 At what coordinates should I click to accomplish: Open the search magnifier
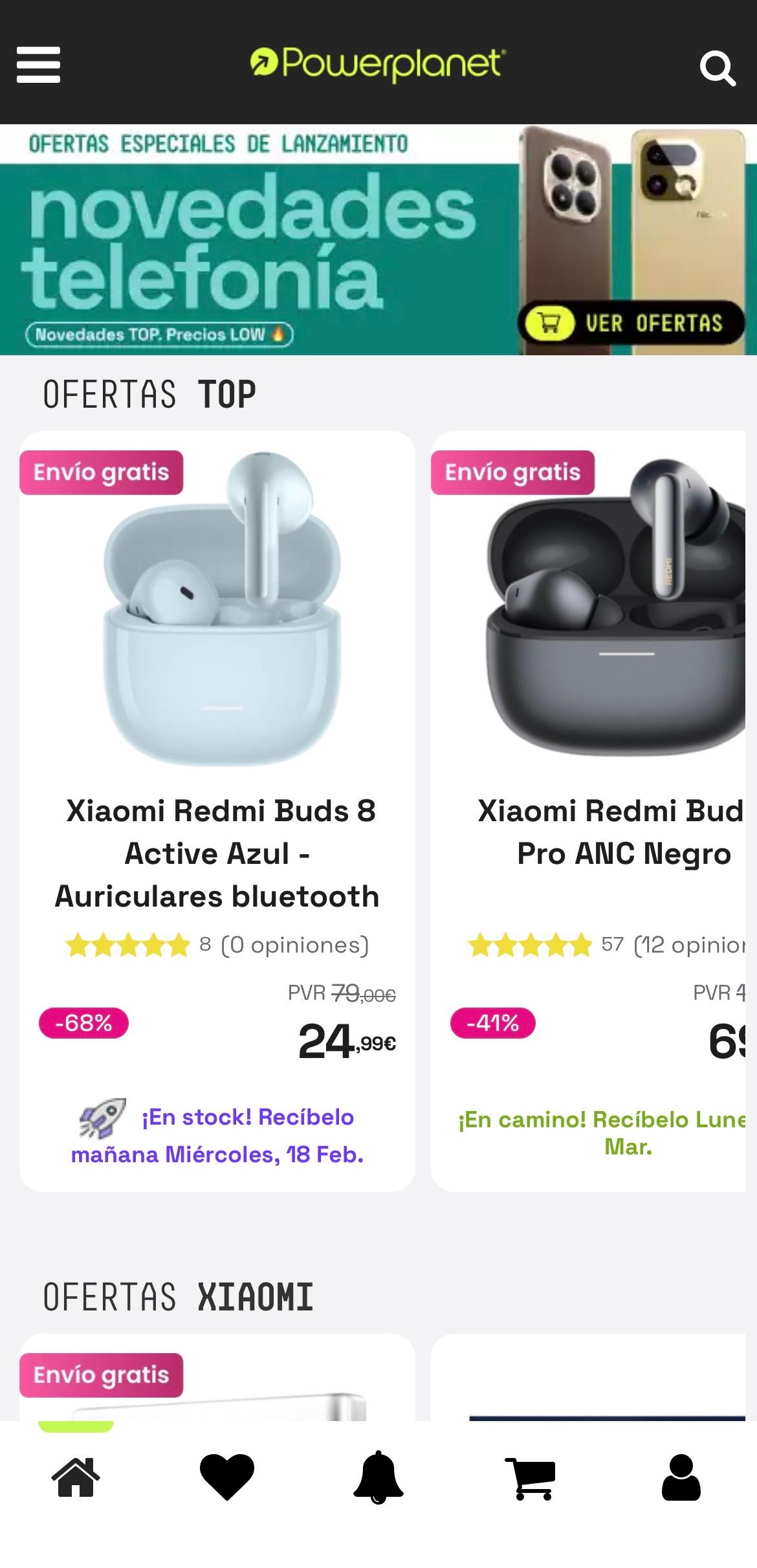pos(717,67)
